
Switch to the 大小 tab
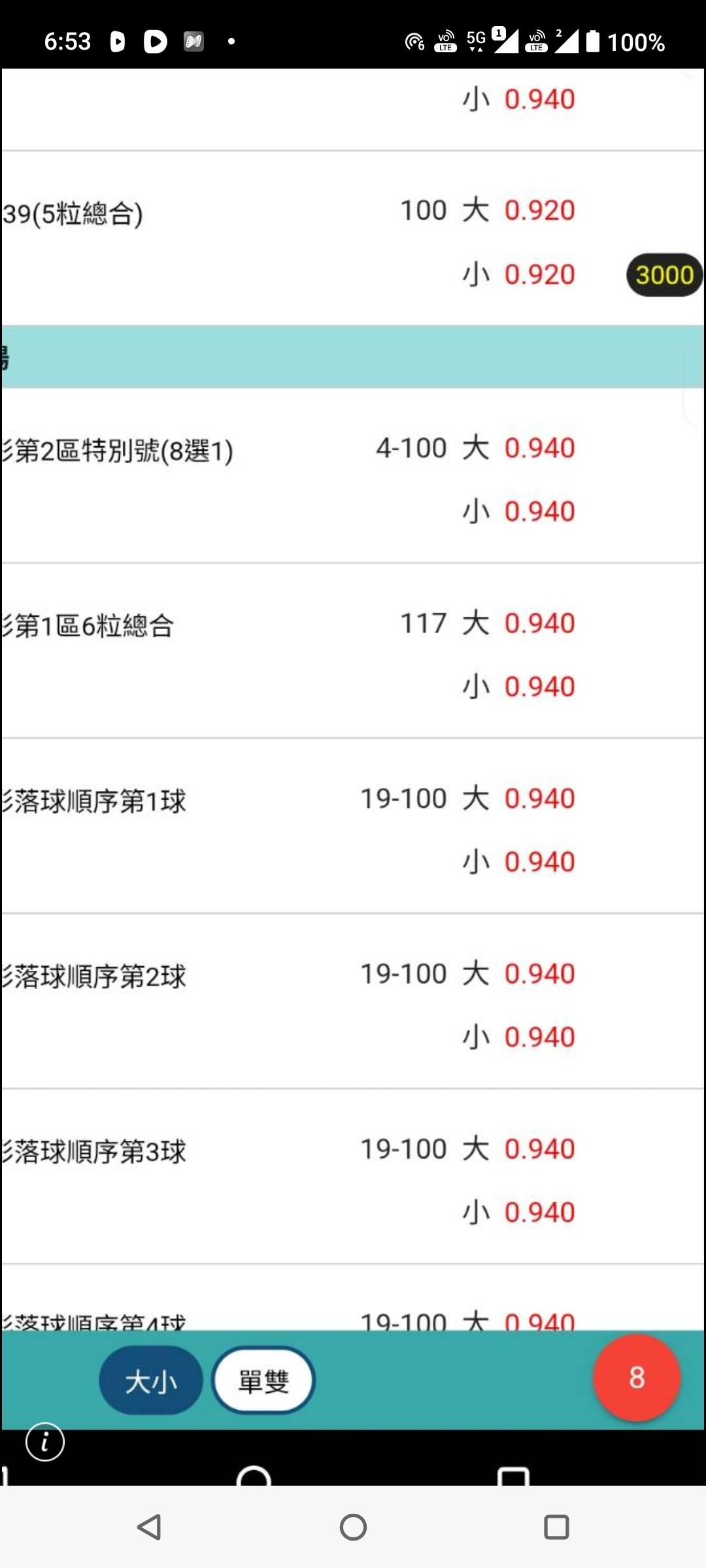click(151, 1380)
